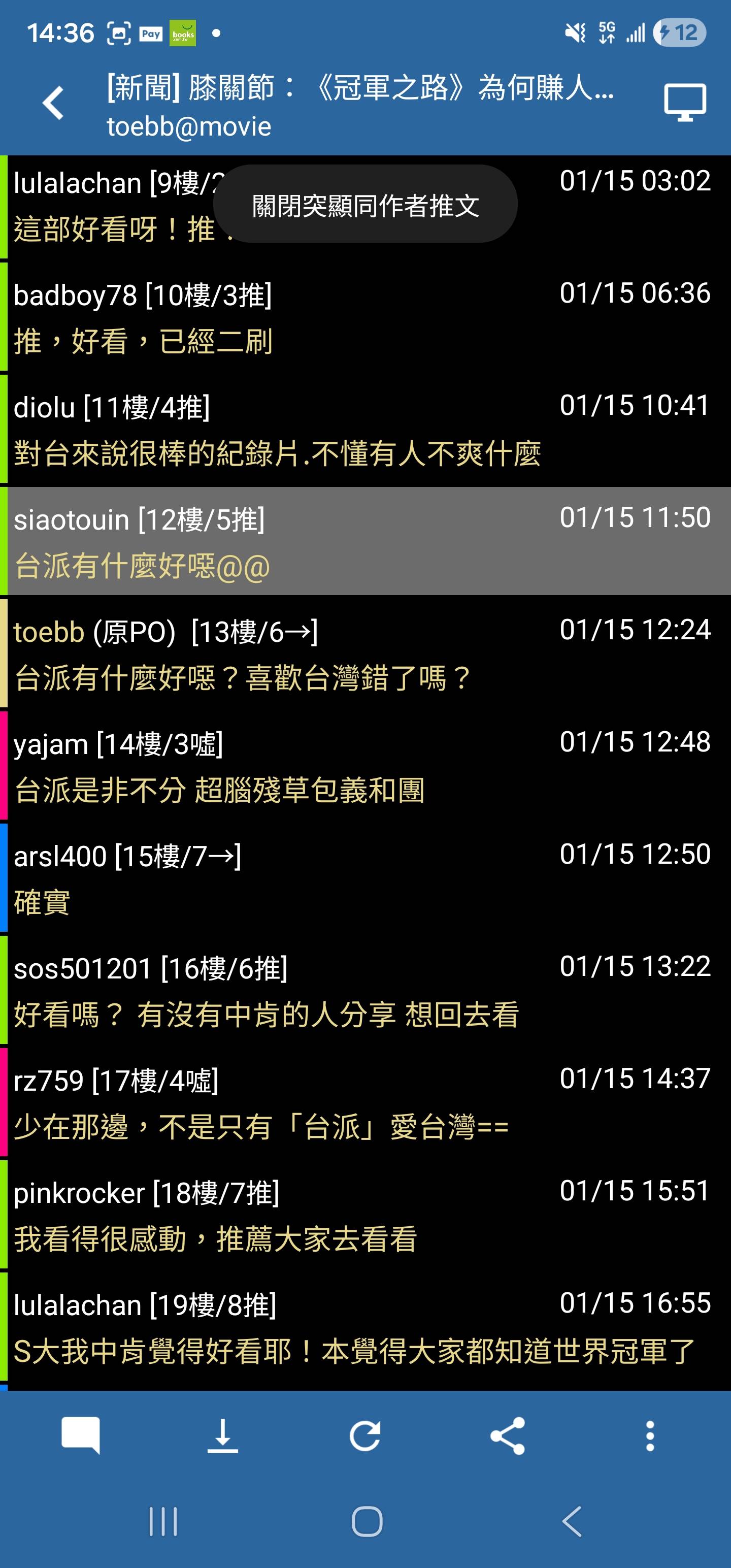Go back from the article thread
731x1568 pixels.
click(x=54, y=103)
